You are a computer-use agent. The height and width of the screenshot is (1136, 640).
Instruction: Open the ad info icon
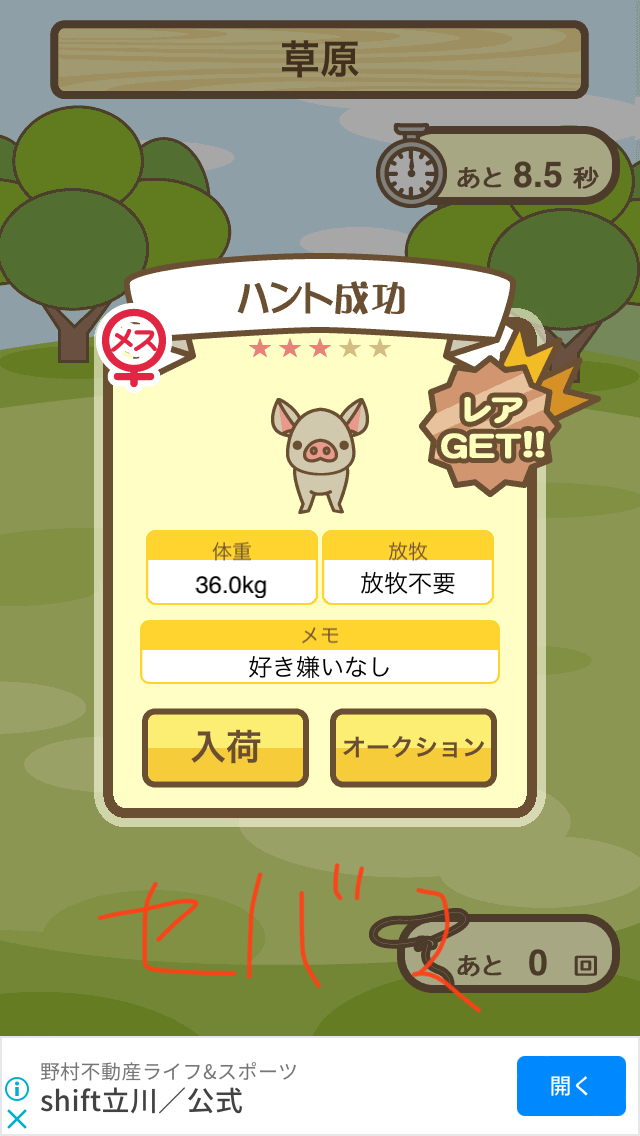pyautogui.click(x=17, y=1089)
